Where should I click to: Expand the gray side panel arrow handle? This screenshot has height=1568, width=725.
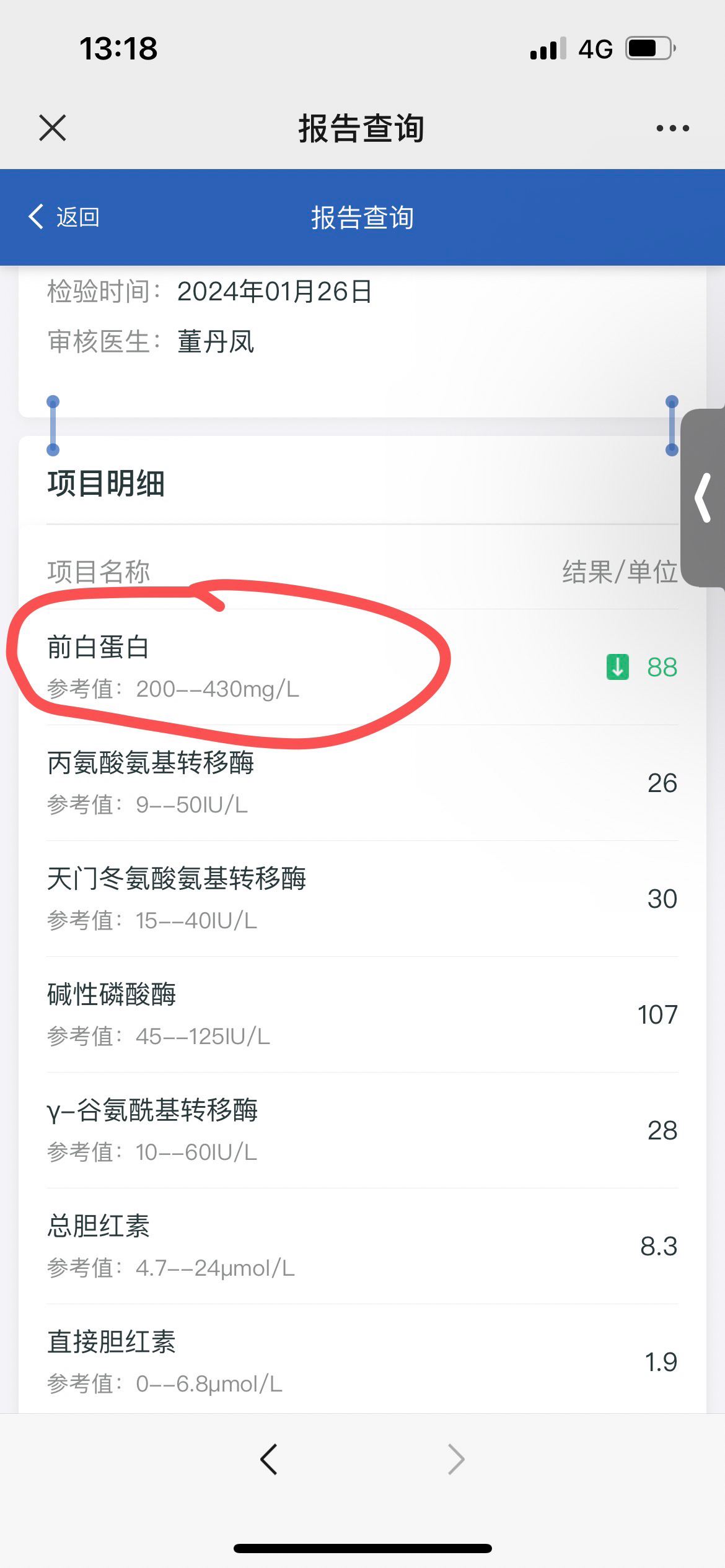coord(703,497)
